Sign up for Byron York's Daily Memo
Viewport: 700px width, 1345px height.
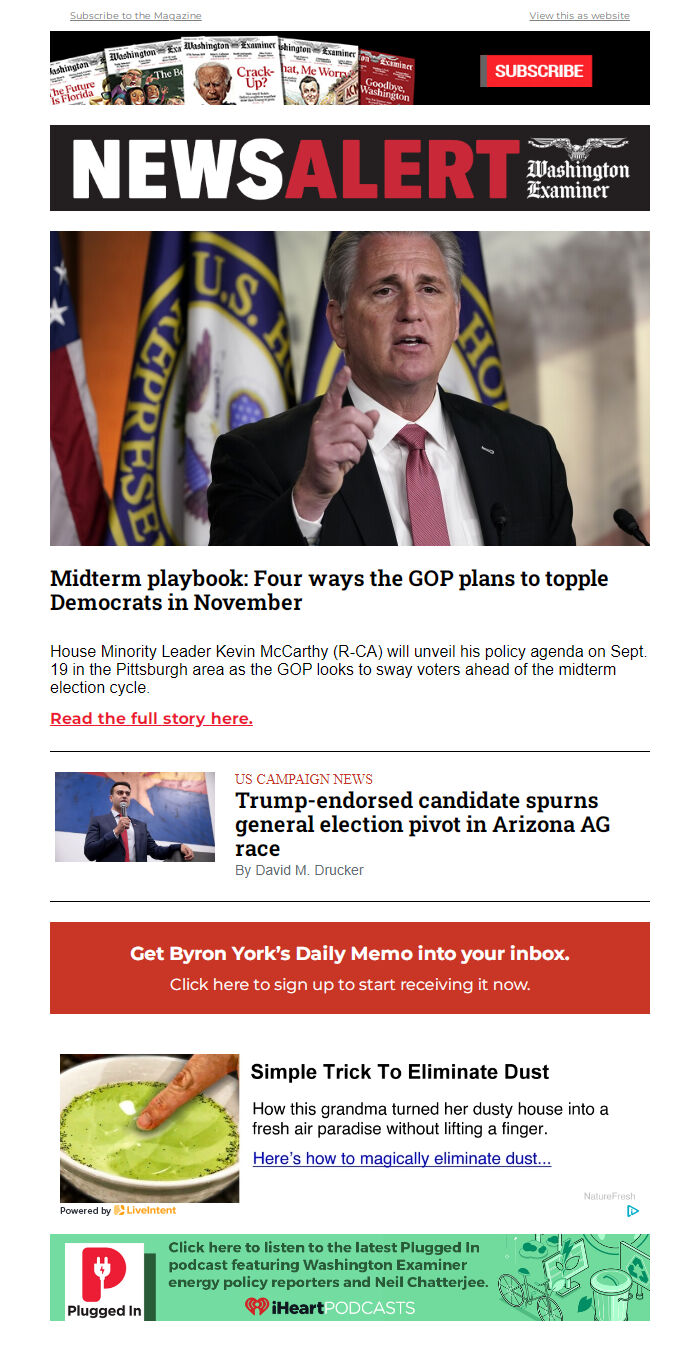pos(350,968)
